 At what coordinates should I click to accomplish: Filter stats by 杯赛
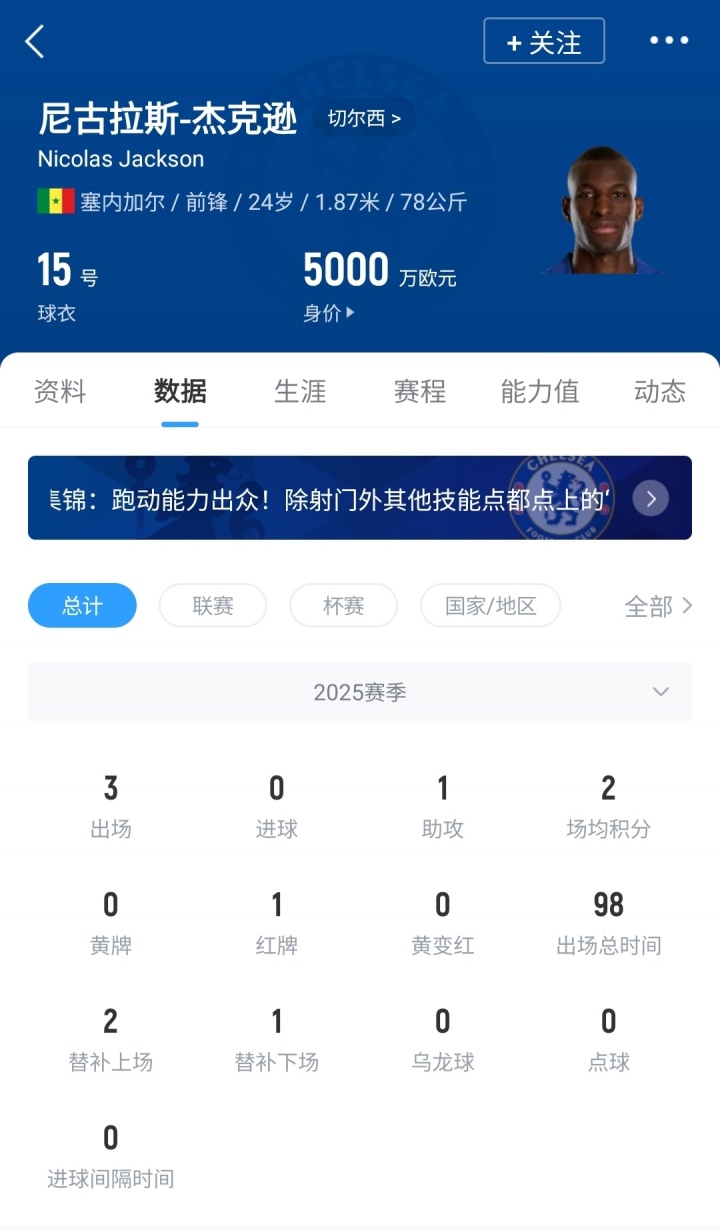[343, 605]
